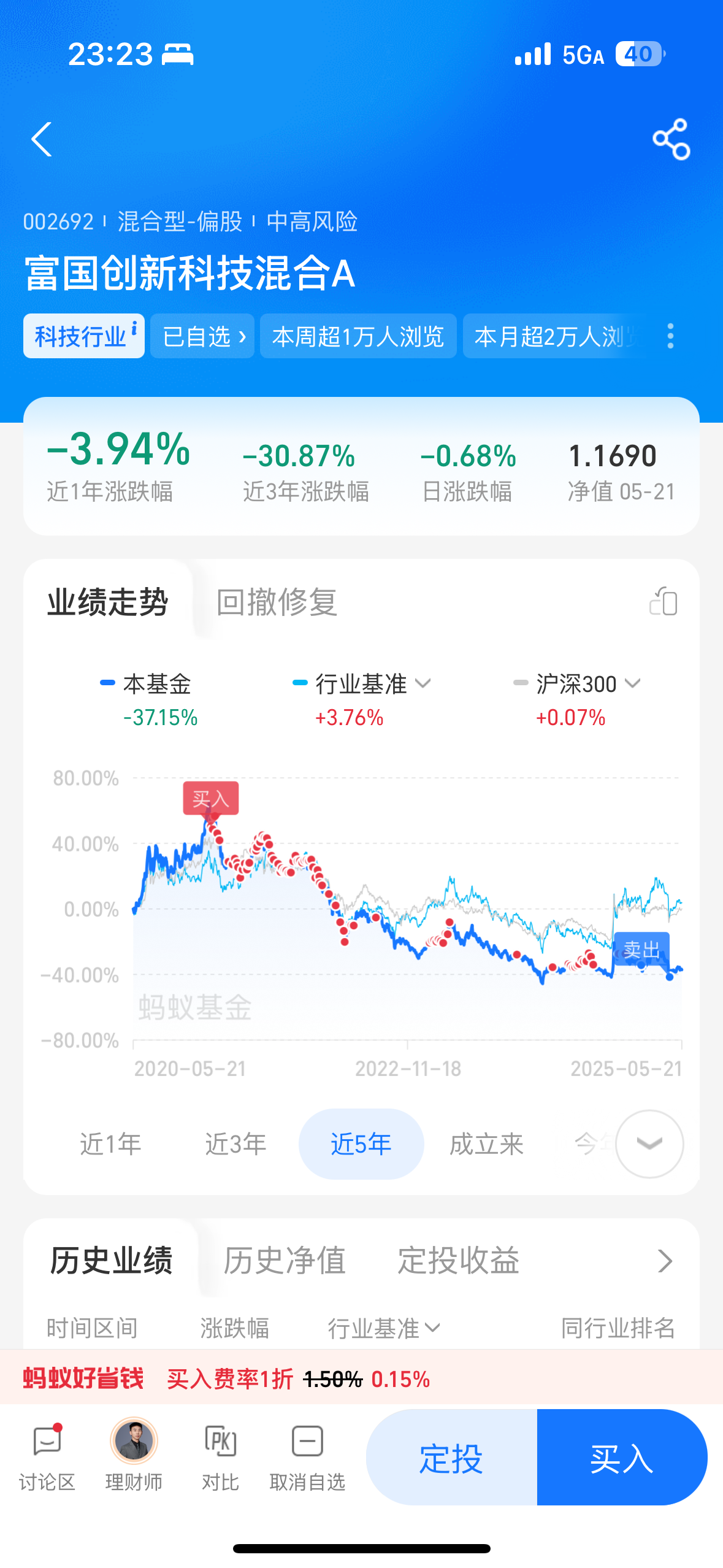
Task: Tap the blue 买入 buy button
Action: point(622,1457)
